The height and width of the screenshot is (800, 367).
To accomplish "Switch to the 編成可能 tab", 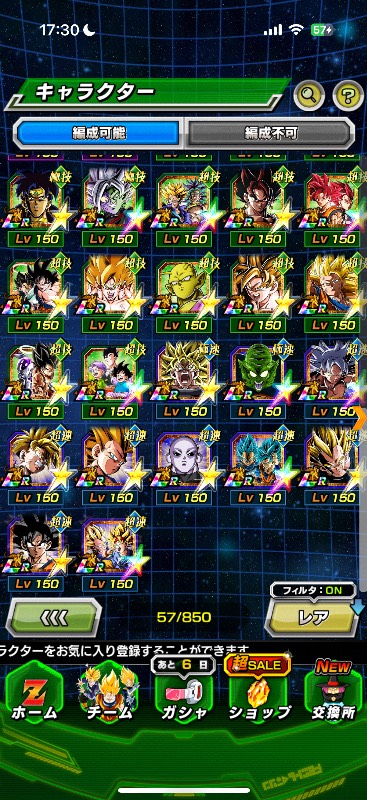I will point(99,134).
